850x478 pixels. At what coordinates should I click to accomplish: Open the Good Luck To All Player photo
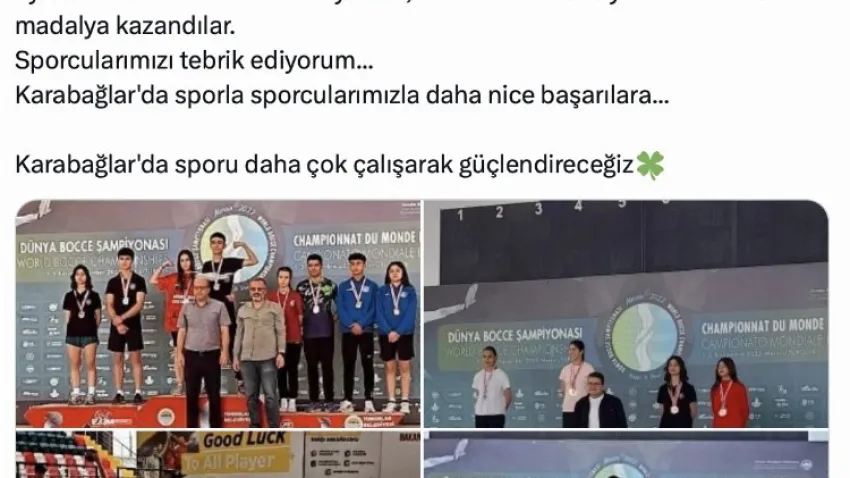[x=218, y=456]
